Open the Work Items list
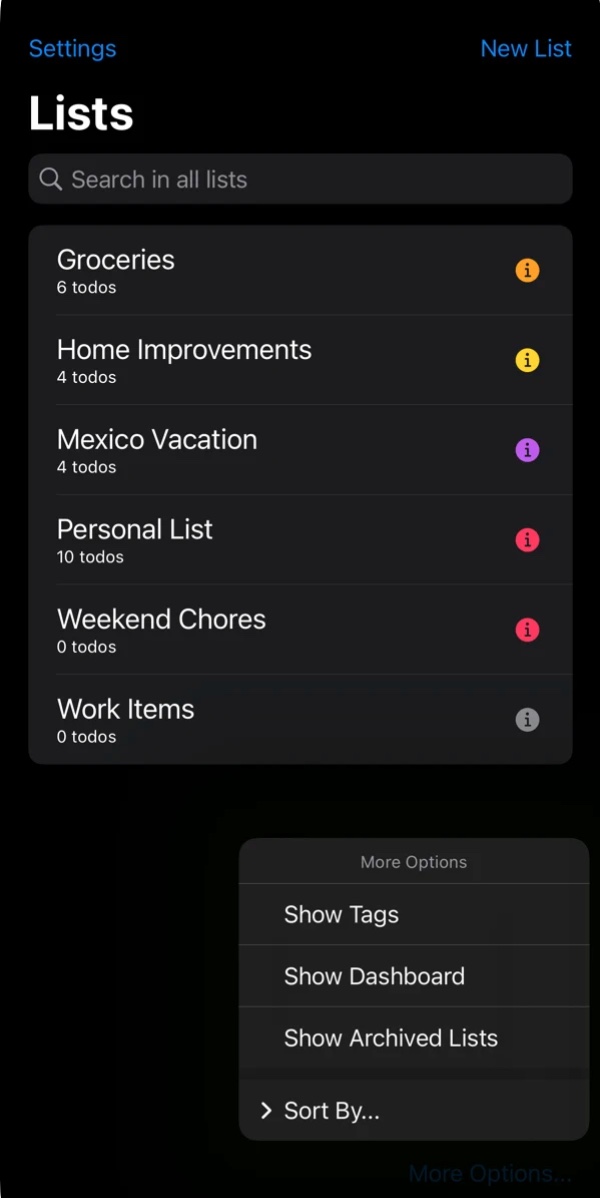 tap(250, 720)
